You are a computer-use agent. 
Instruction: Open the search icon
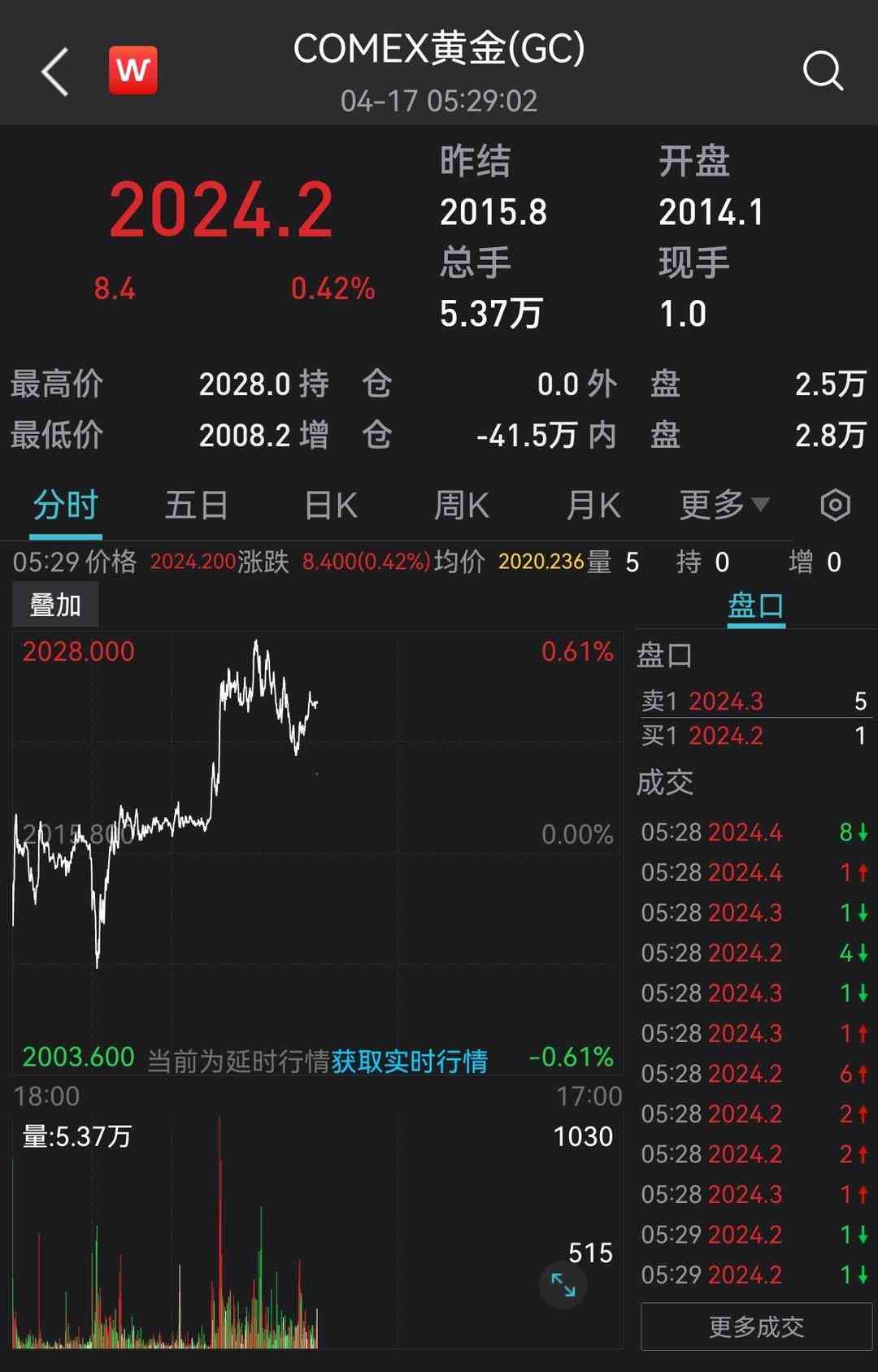tap(823, 72)
